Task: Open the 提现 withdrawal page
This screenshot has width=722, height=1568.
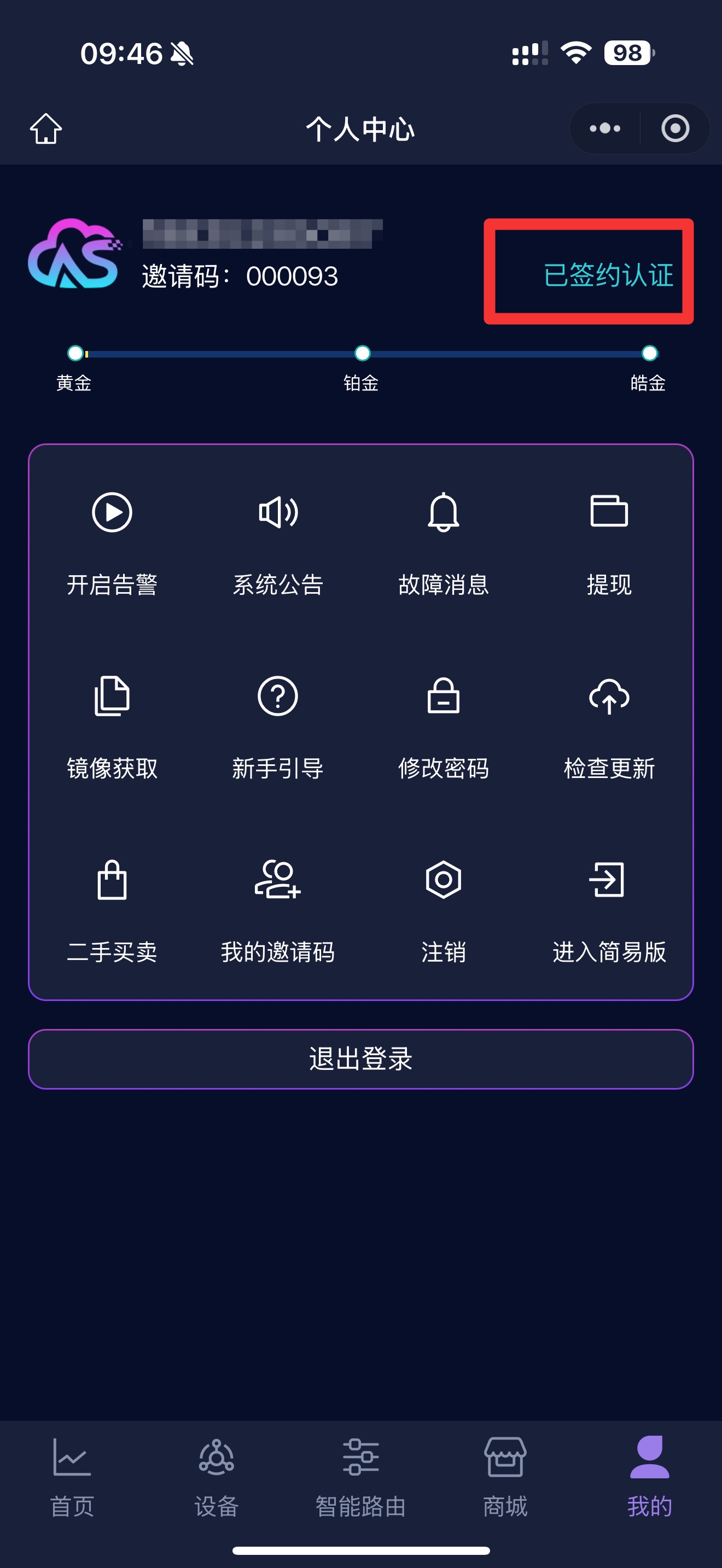Action: [x=609, y=542]
